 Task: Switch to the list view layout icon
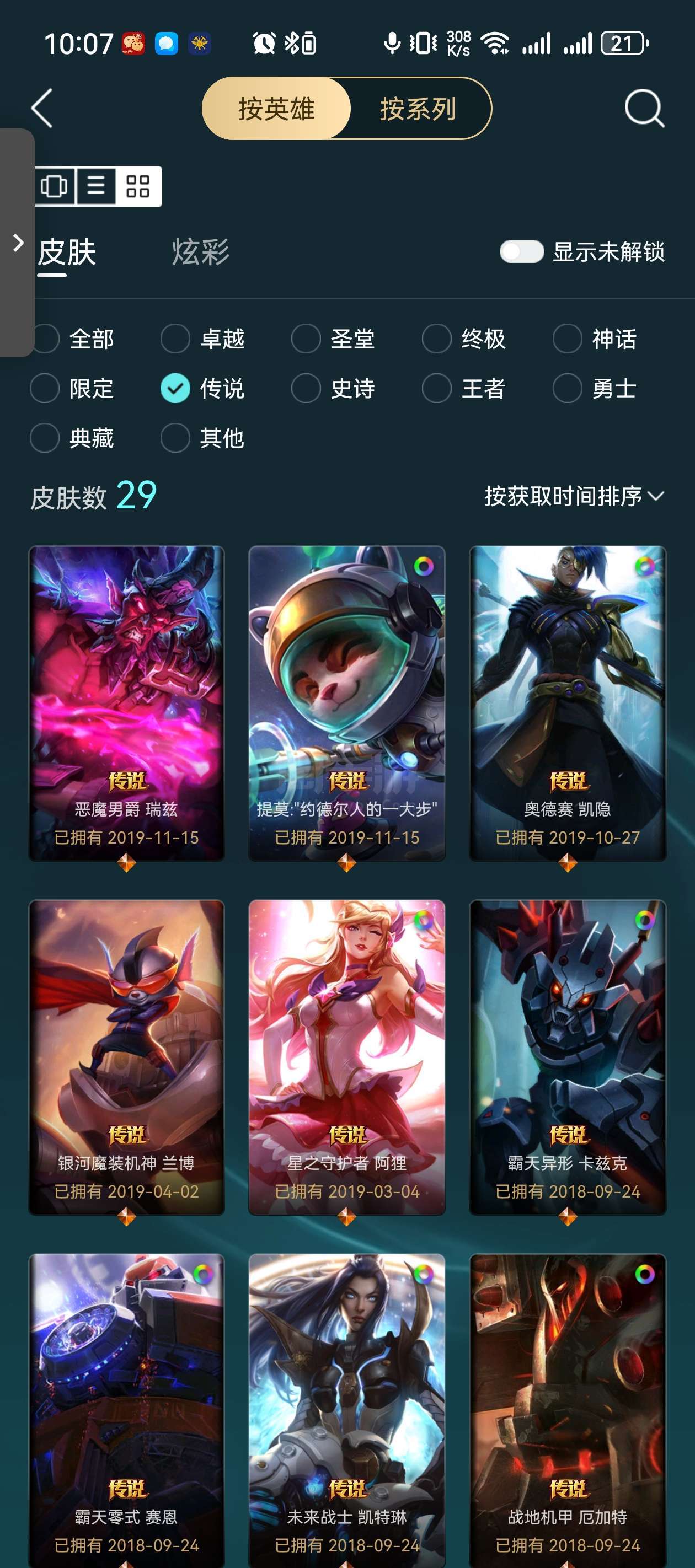point(95,186)
